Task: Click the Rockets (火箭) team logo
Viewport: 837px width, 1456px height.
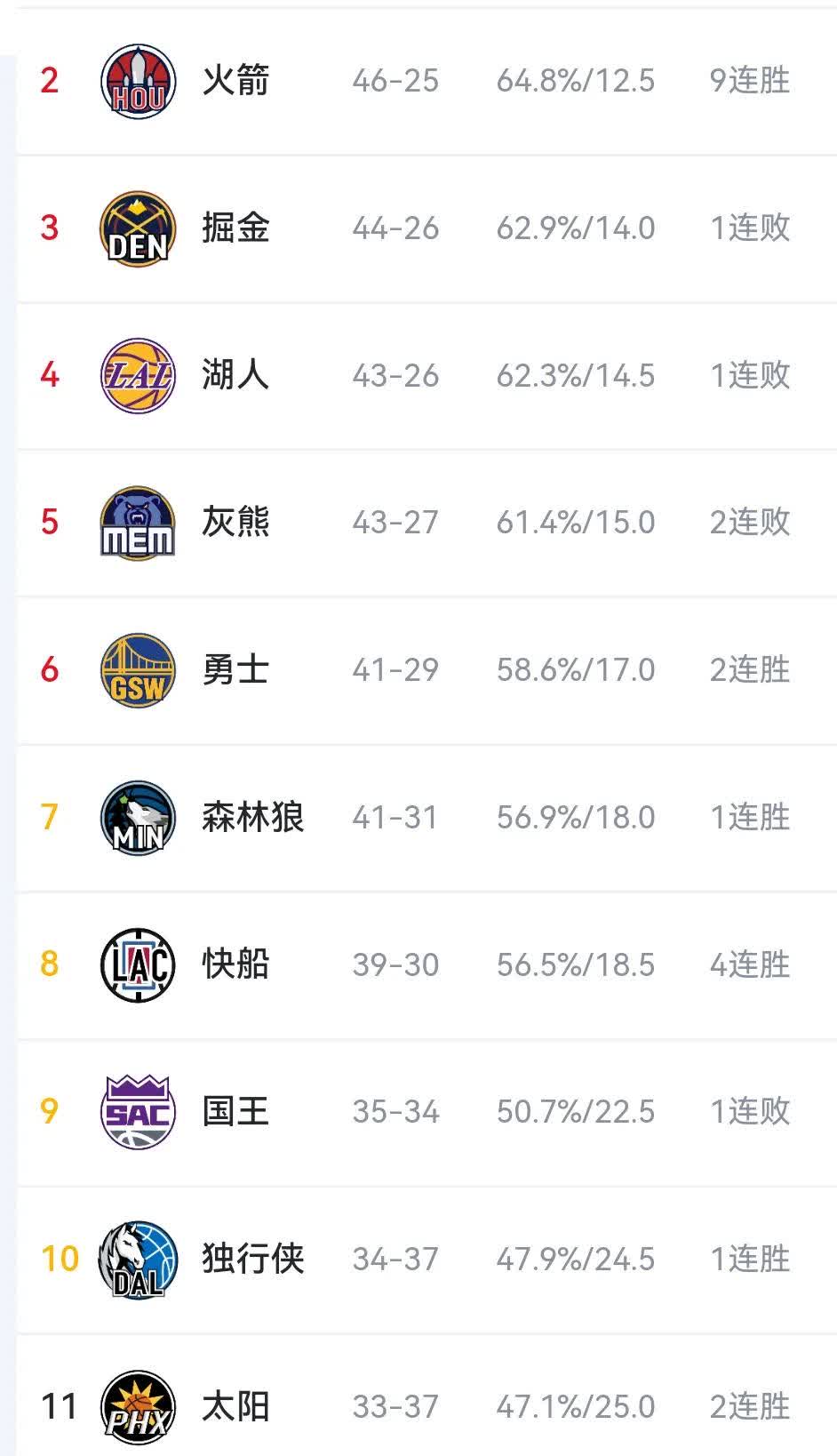Action: click(137, 80)
